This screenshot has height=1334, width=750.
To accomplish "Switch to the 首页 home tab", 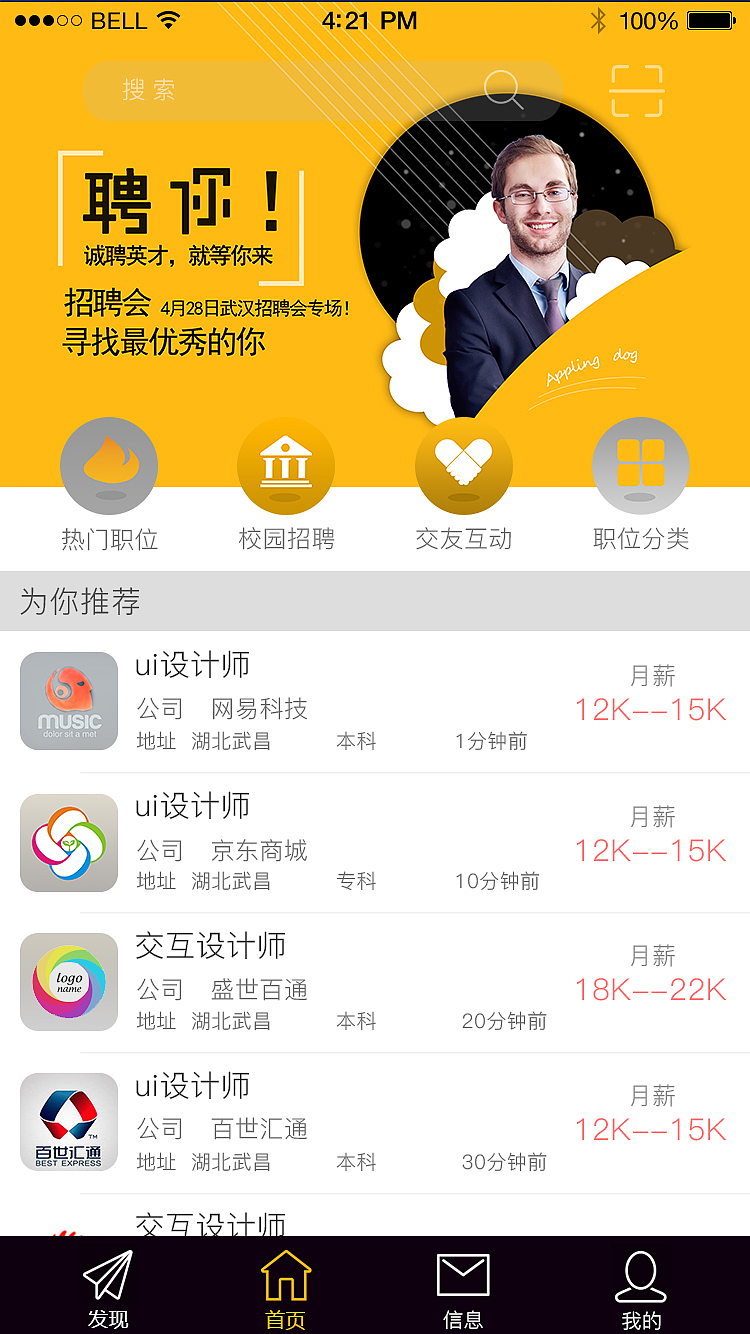I will [286, 1273].
